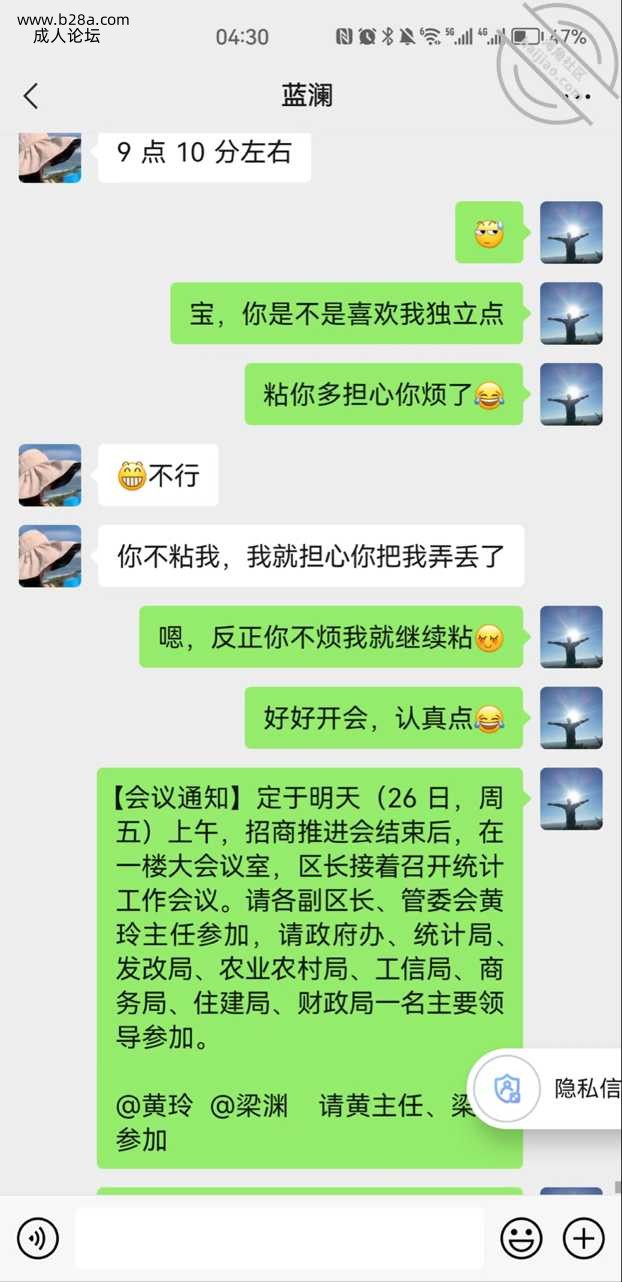Viewport: 622px width, 1282px height.
Task: Open 蓝澜's avatar beside "不行"
Action: pyautogui.click(x=50, y=475)
